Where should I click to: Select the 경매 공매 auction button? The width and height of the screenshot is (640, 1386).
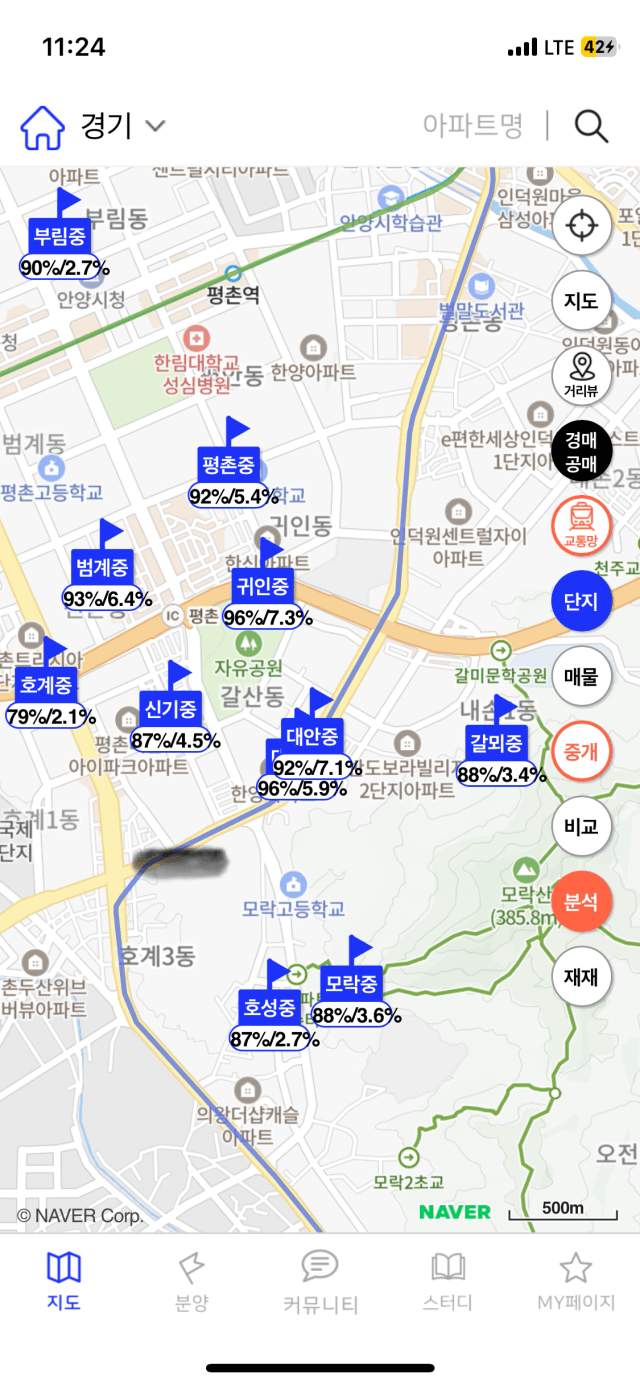581,451
